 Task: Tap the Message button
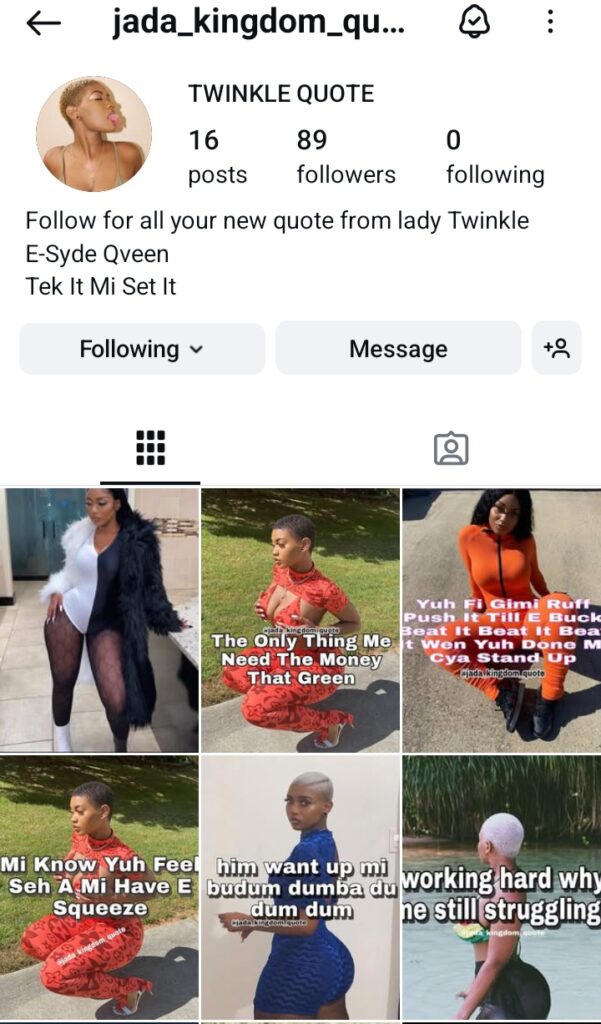coord(398,349)
